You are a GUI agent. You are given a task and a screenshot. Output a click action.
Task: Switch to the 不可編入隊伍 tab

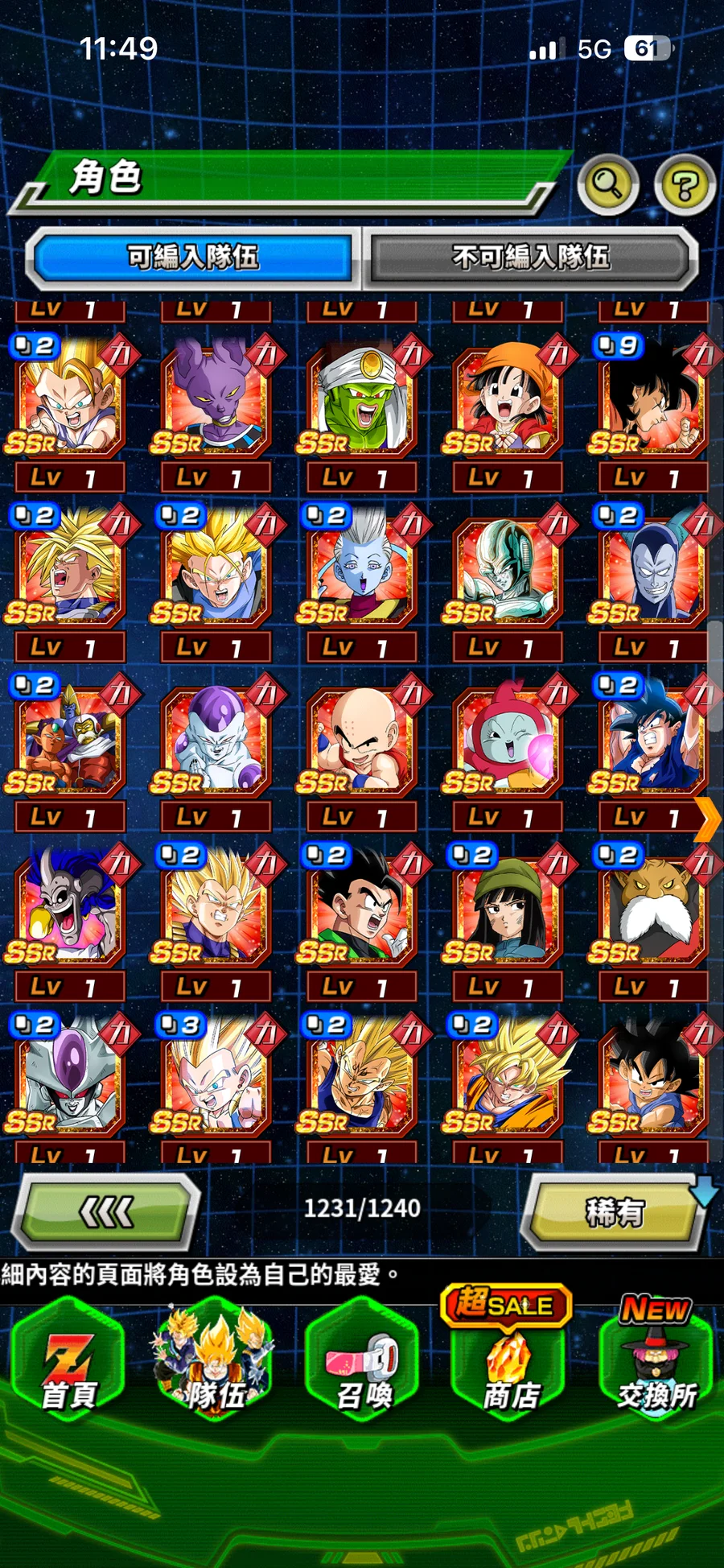[531, 258]
